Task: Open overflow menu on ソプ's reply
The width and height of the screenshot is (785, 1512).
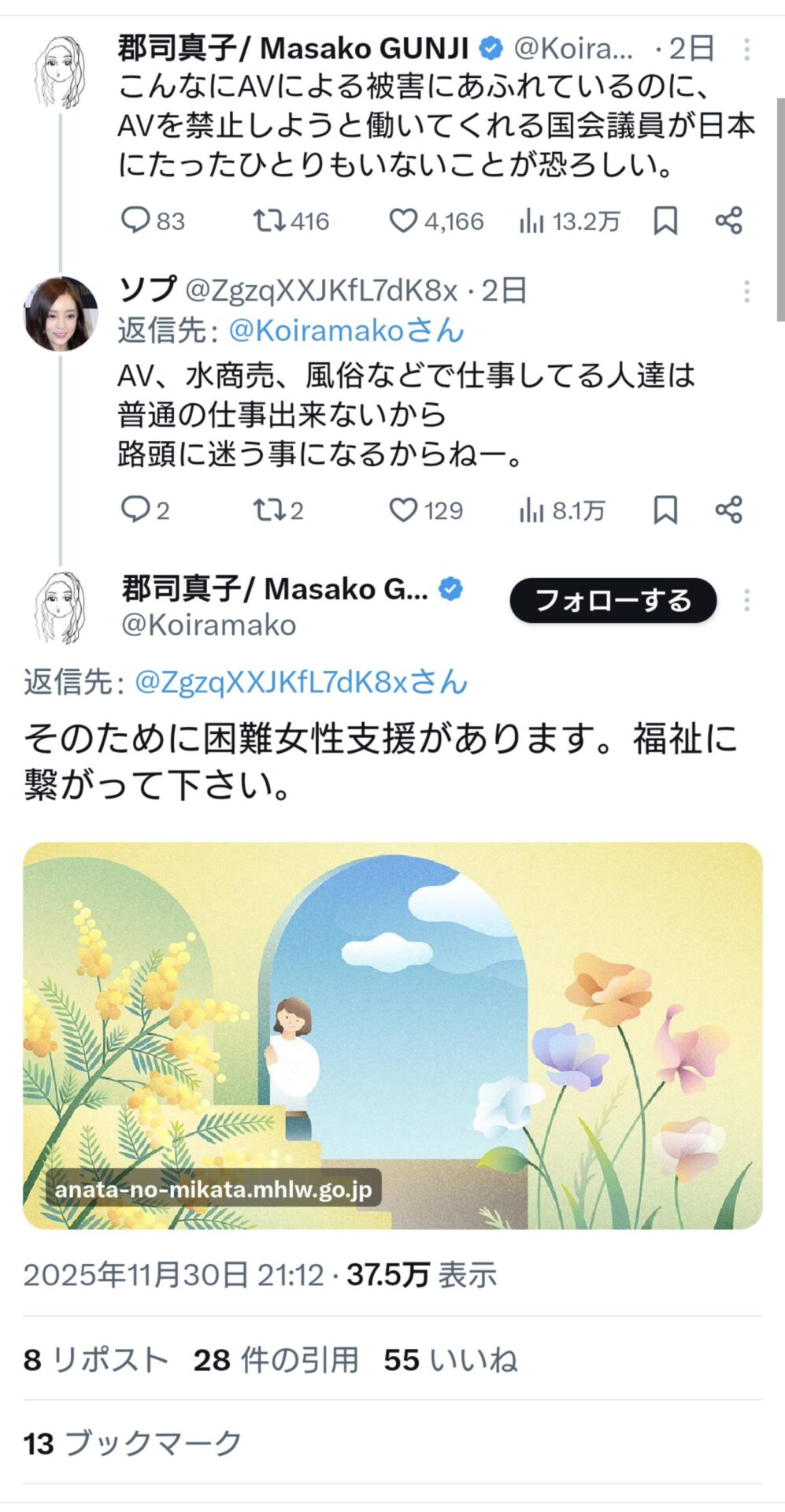Action: pos(746,291)
